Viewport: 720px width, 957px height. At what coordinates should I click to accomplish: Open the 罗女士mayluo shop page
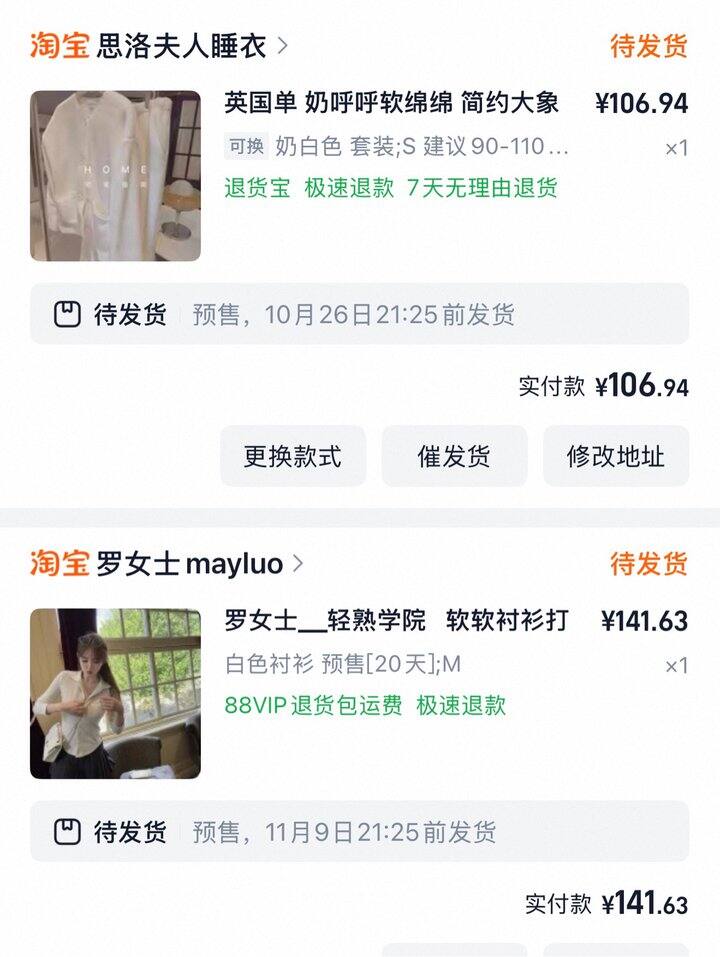[198, 564]
